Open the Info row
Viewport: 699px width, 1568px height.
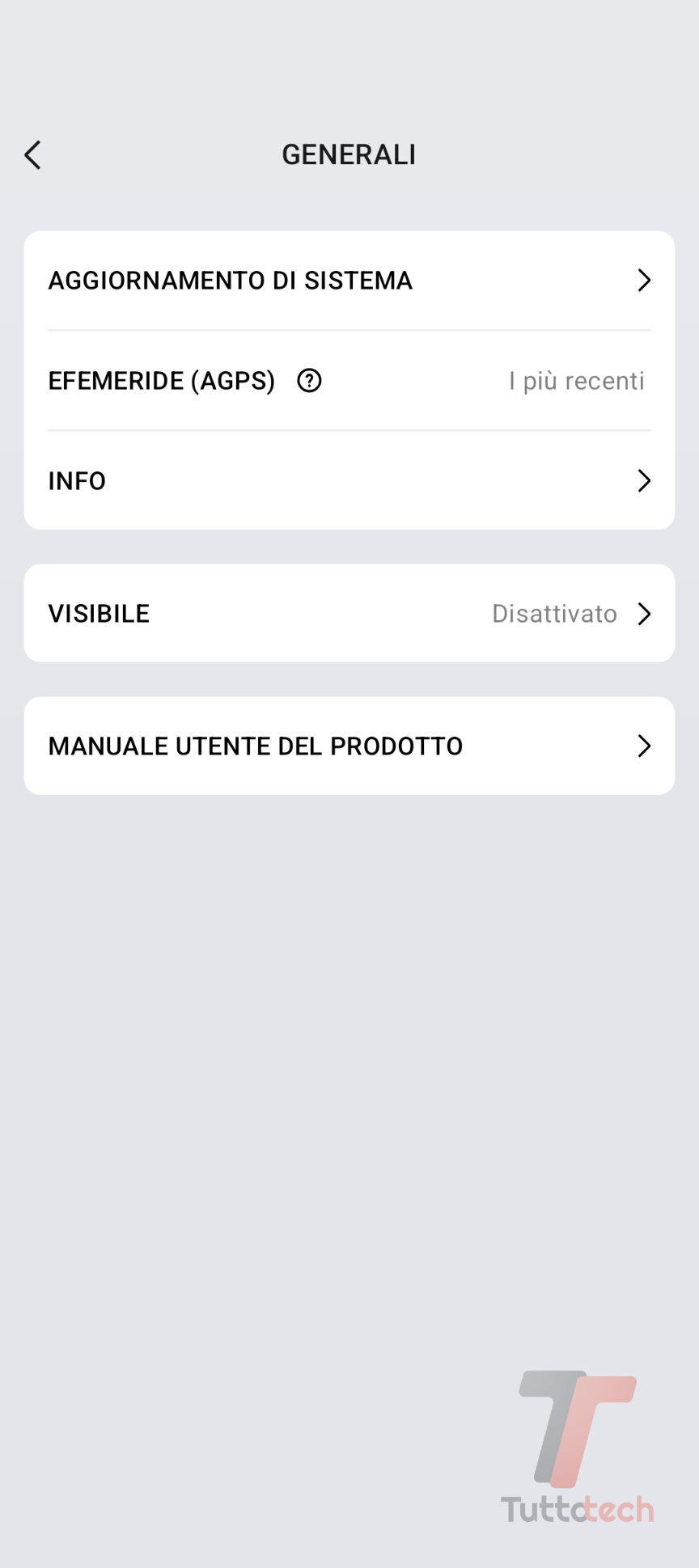coord(349,481)
